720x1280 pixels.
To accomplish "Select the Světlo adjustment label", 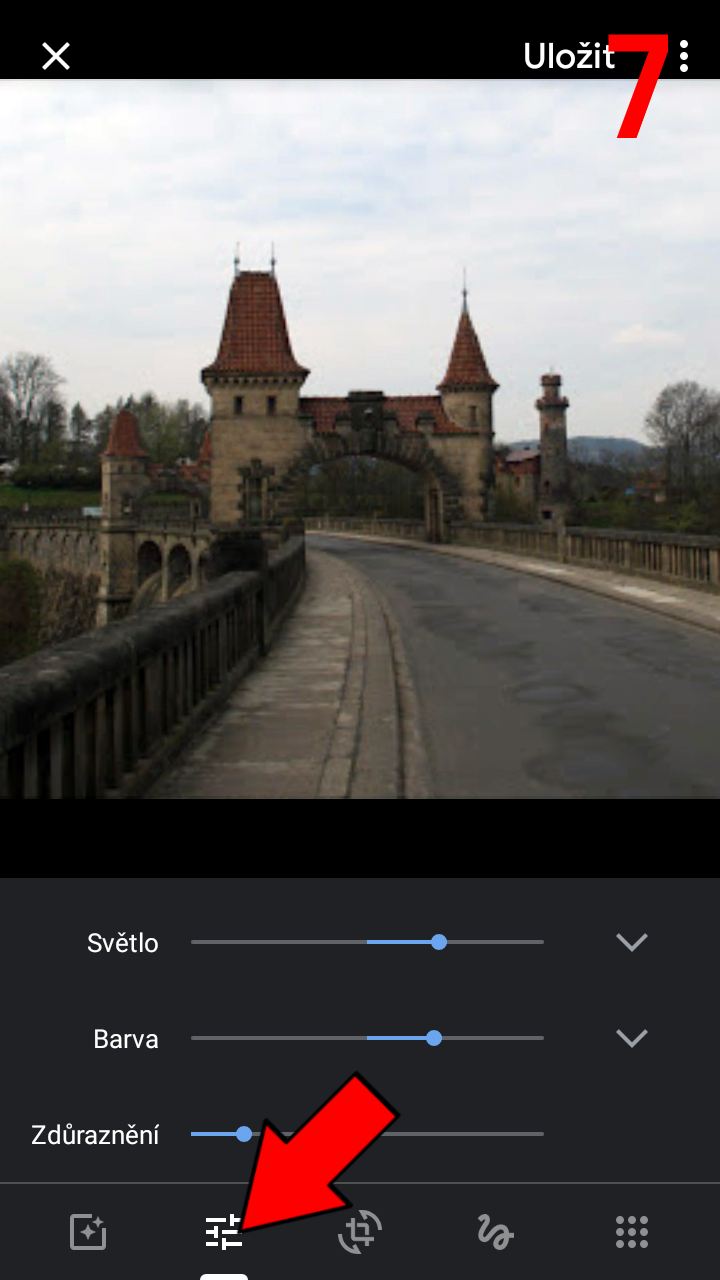I will pyautogui.click(x=124, y=941).
